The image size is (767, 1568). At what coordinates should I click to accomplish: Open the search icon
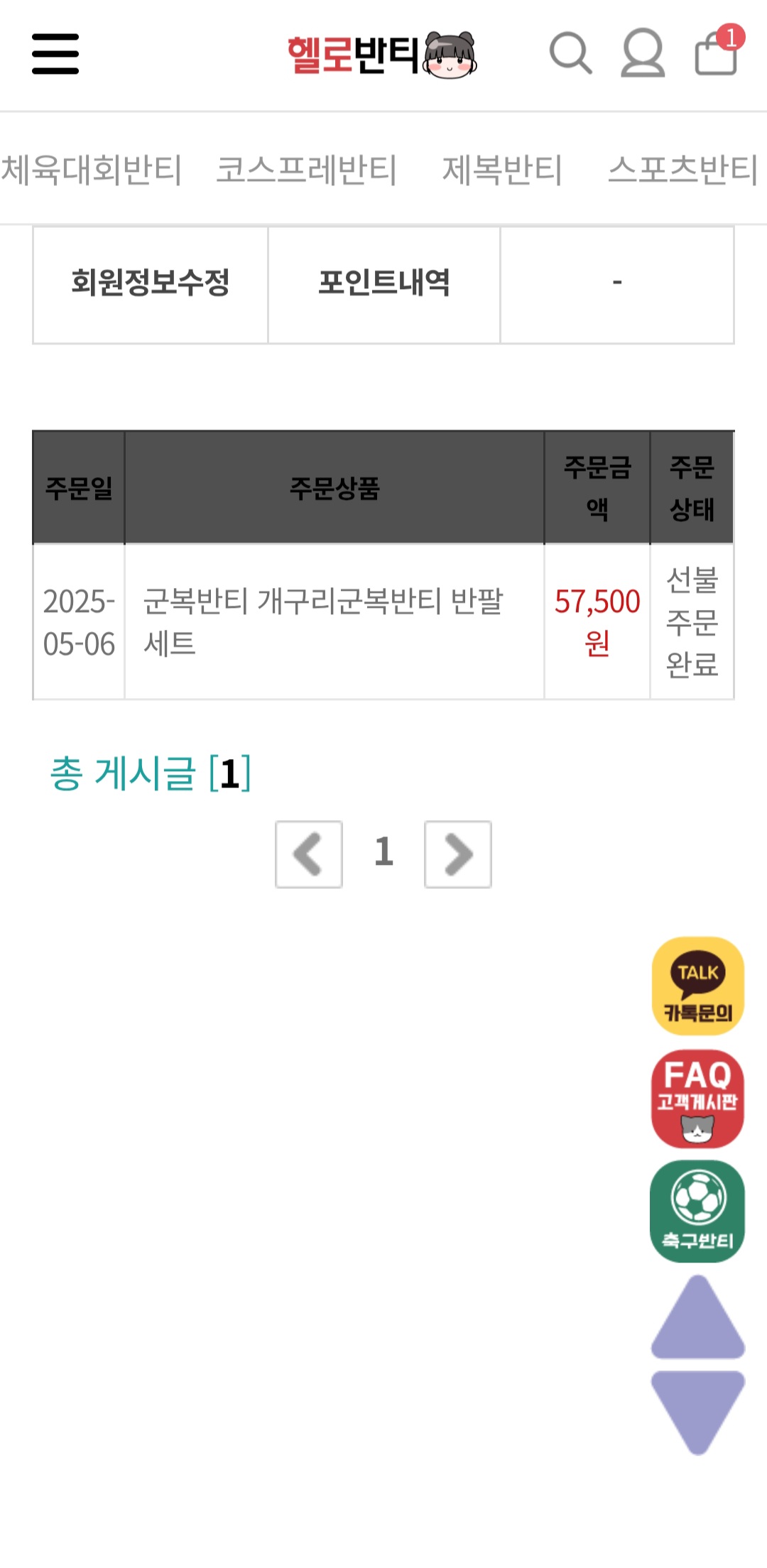point(570,53)
